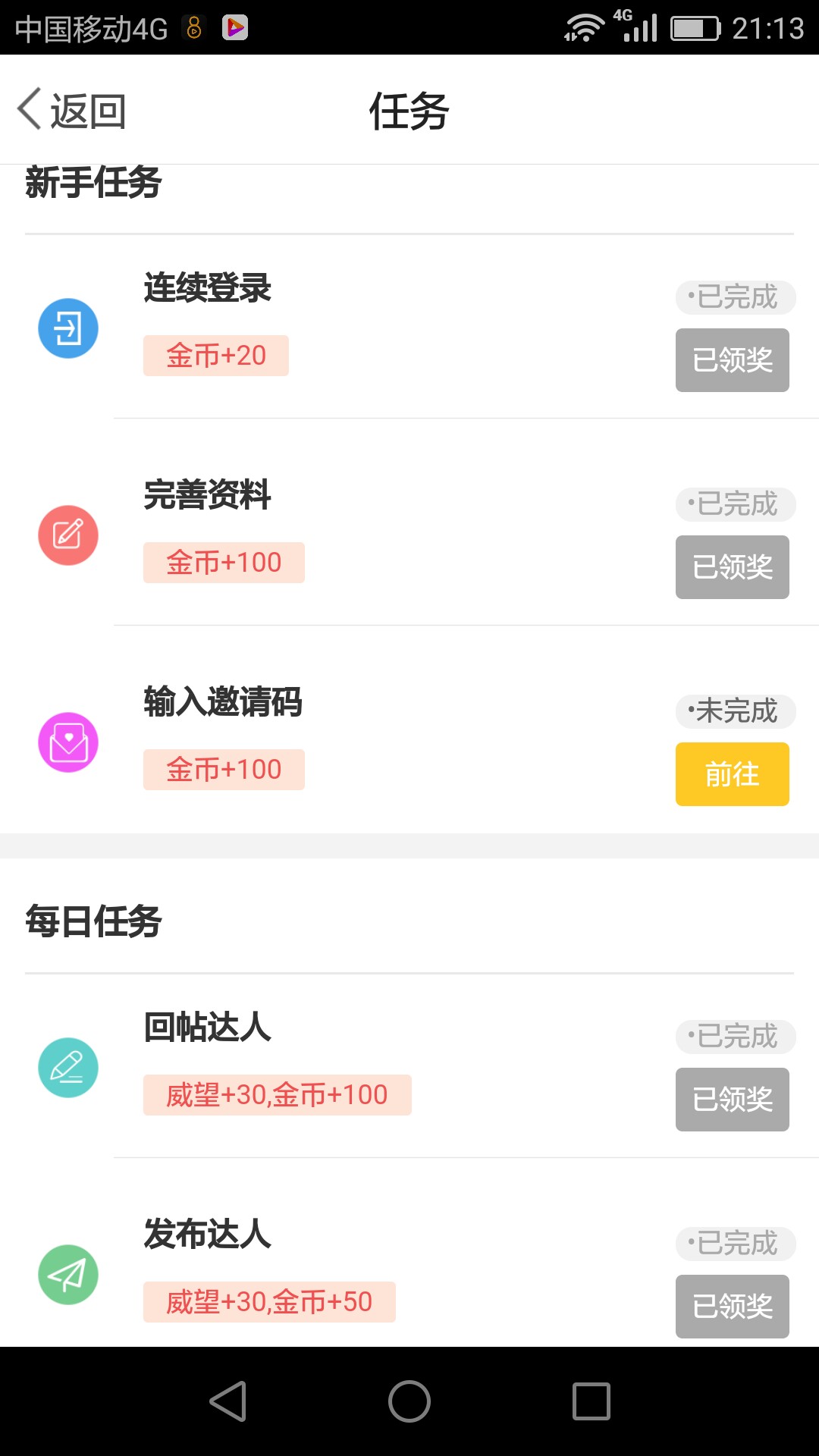
Task: Tap 已领奖 for the 回帖达人 task
Action: point(732,1100)
